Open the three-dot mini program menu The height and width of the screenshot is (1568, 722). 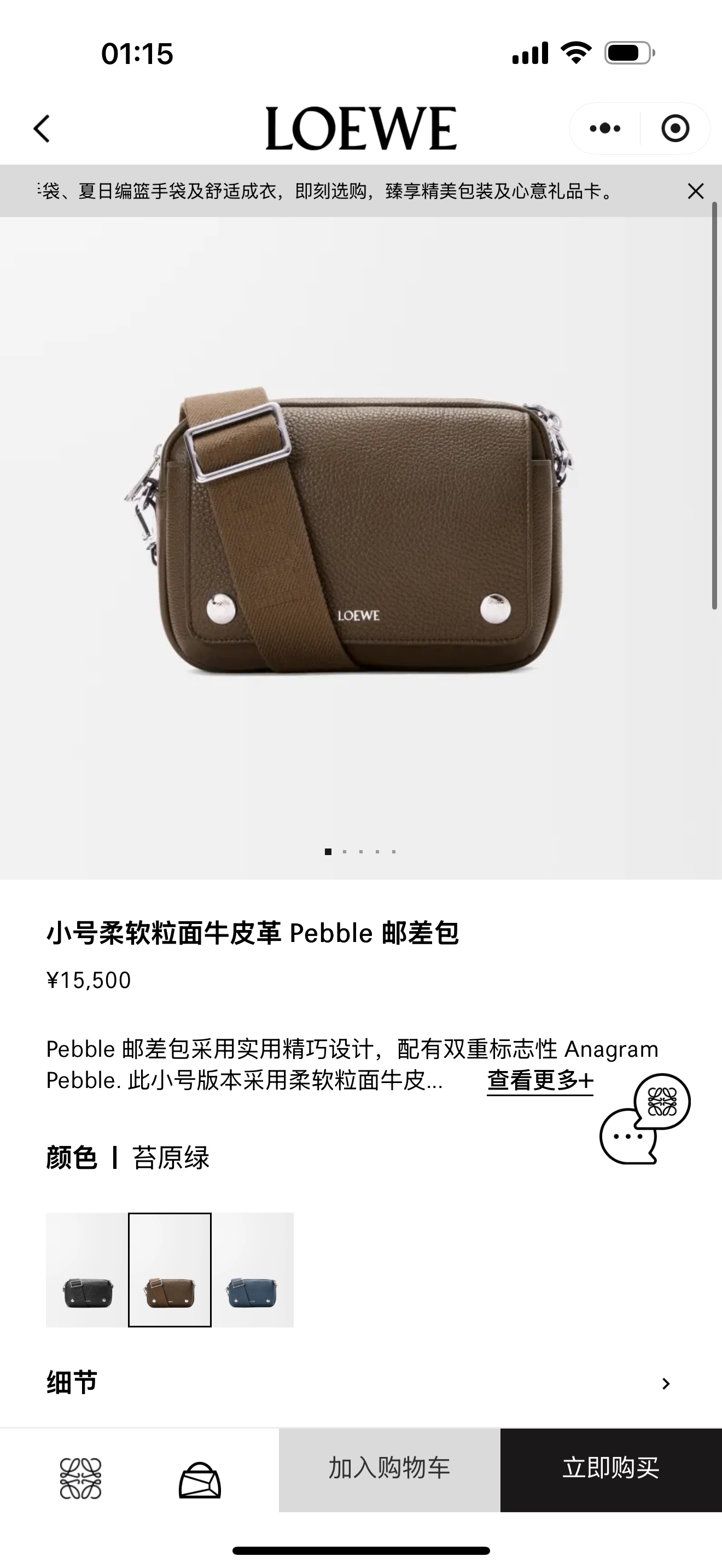(603, 128)
